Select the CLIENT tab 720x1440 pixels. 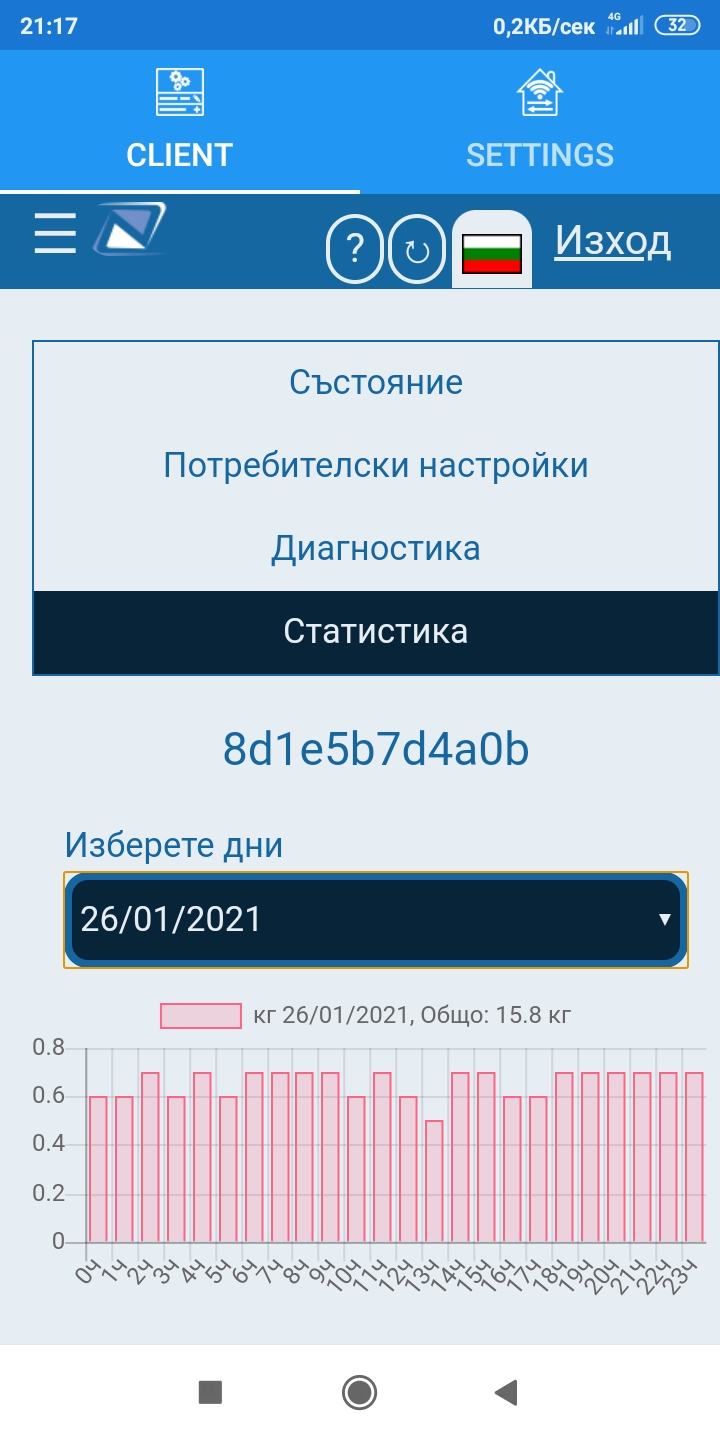tap(180, 122)
